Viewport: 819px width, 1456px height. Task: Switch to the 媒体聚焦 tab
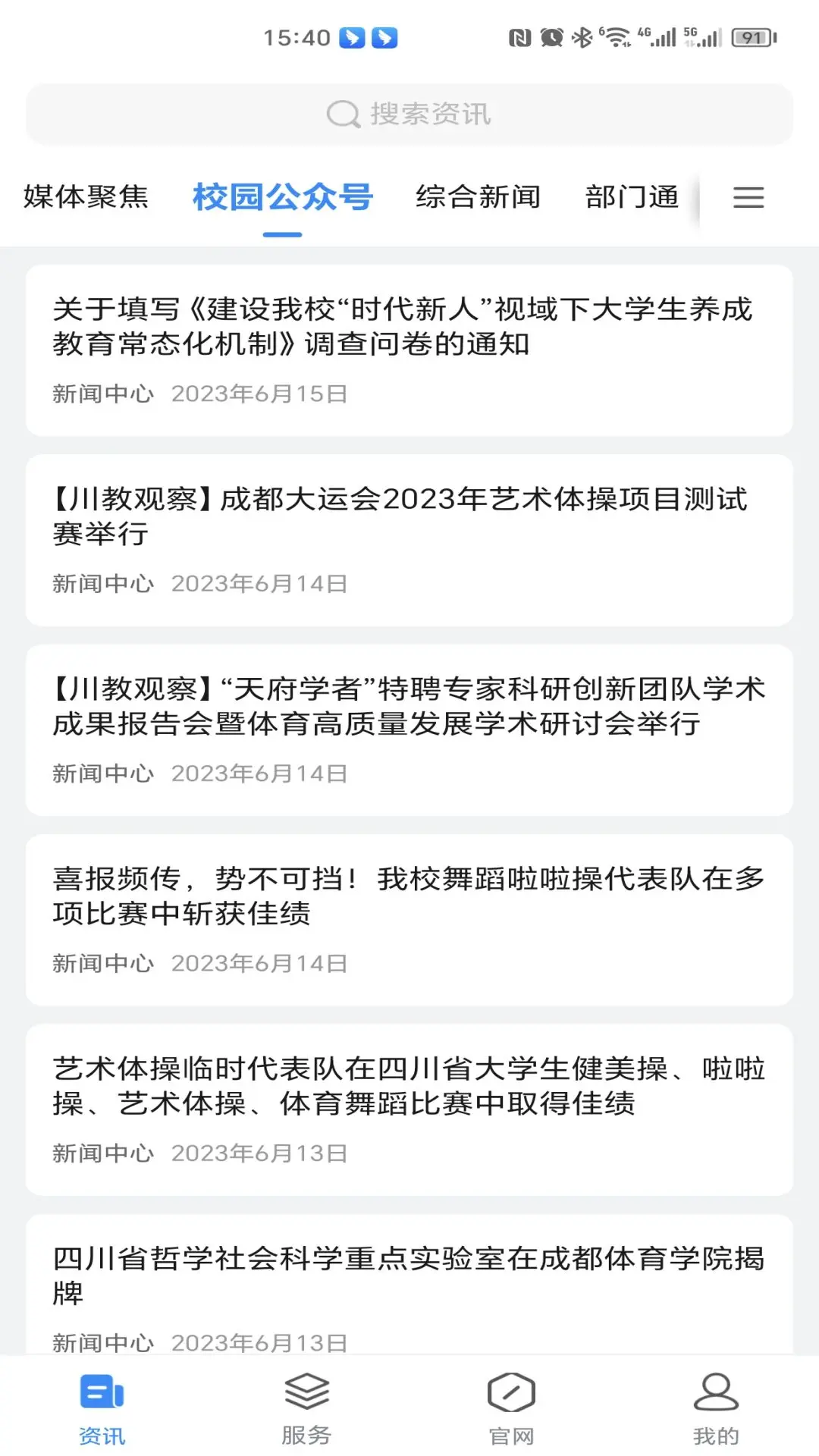pyautogui.click(x=86, y=197)
